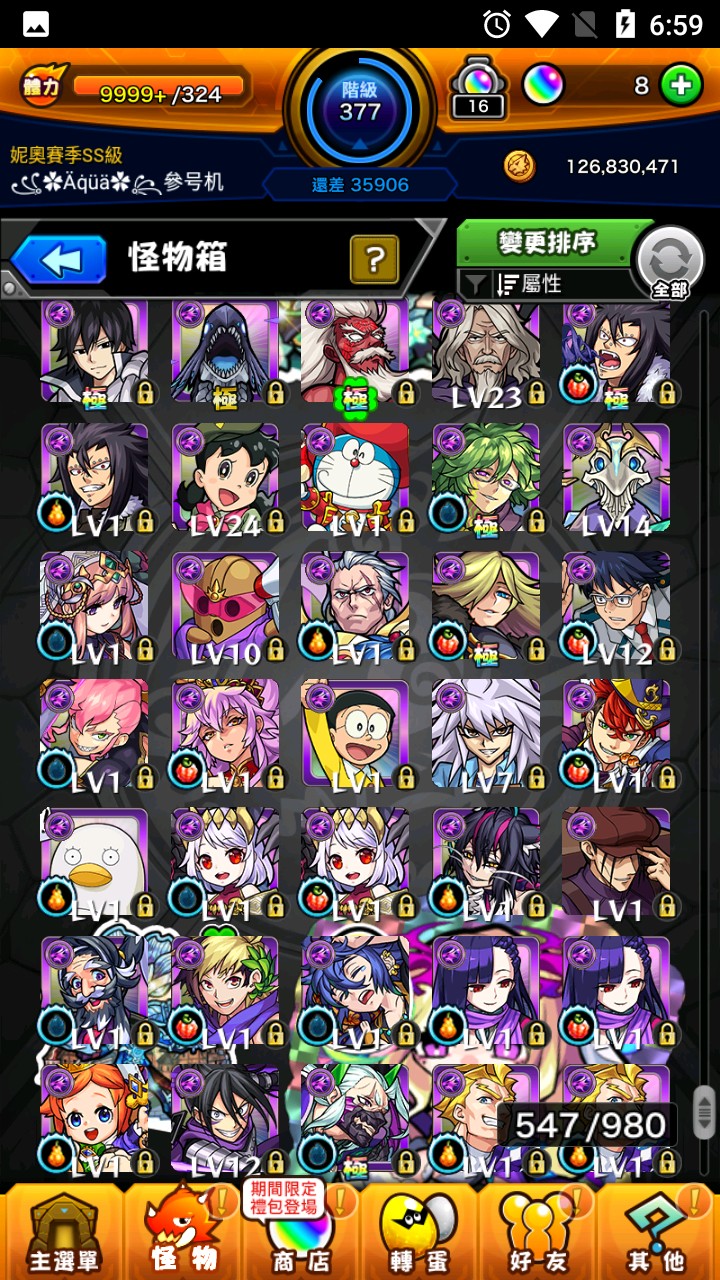720x1280 pixels.
Task: Select the Nobita monster in yellow shirt
Action: coord(355,734)
